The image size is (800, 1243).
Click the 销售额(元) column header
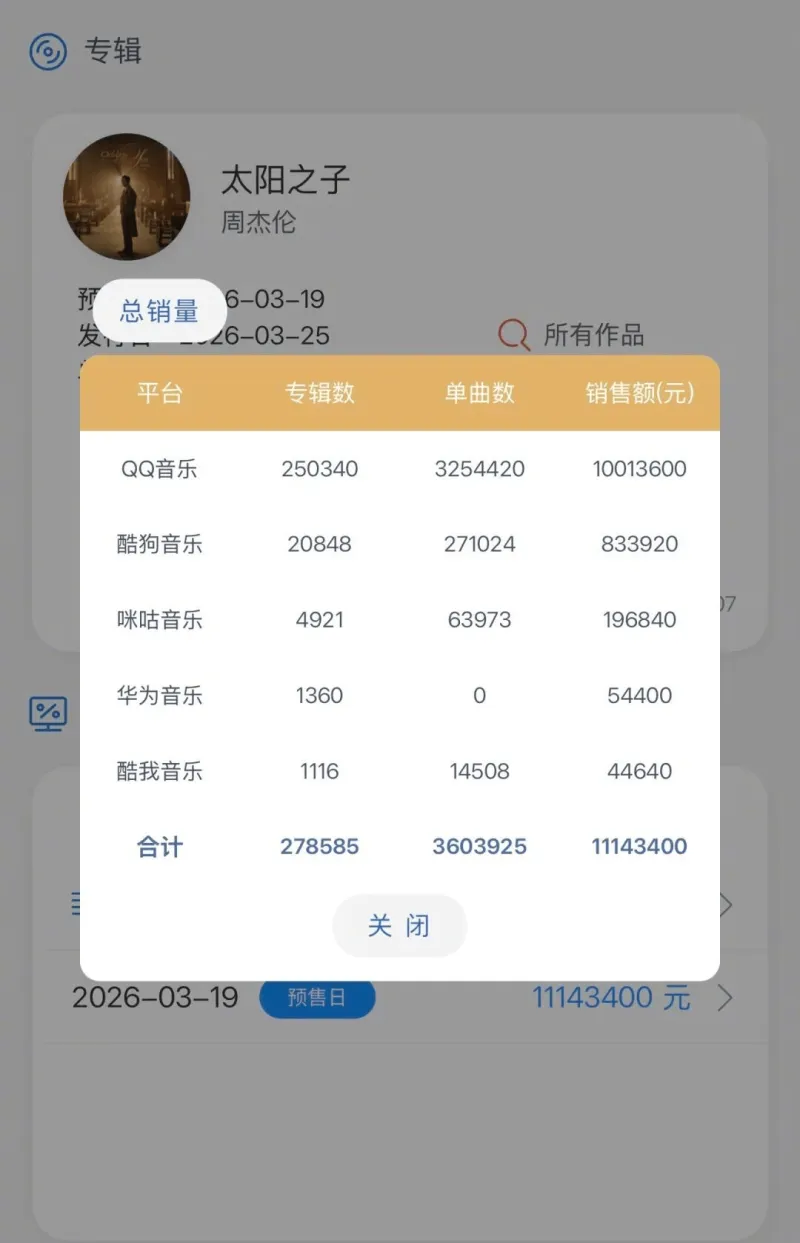(x=638, y=392)
